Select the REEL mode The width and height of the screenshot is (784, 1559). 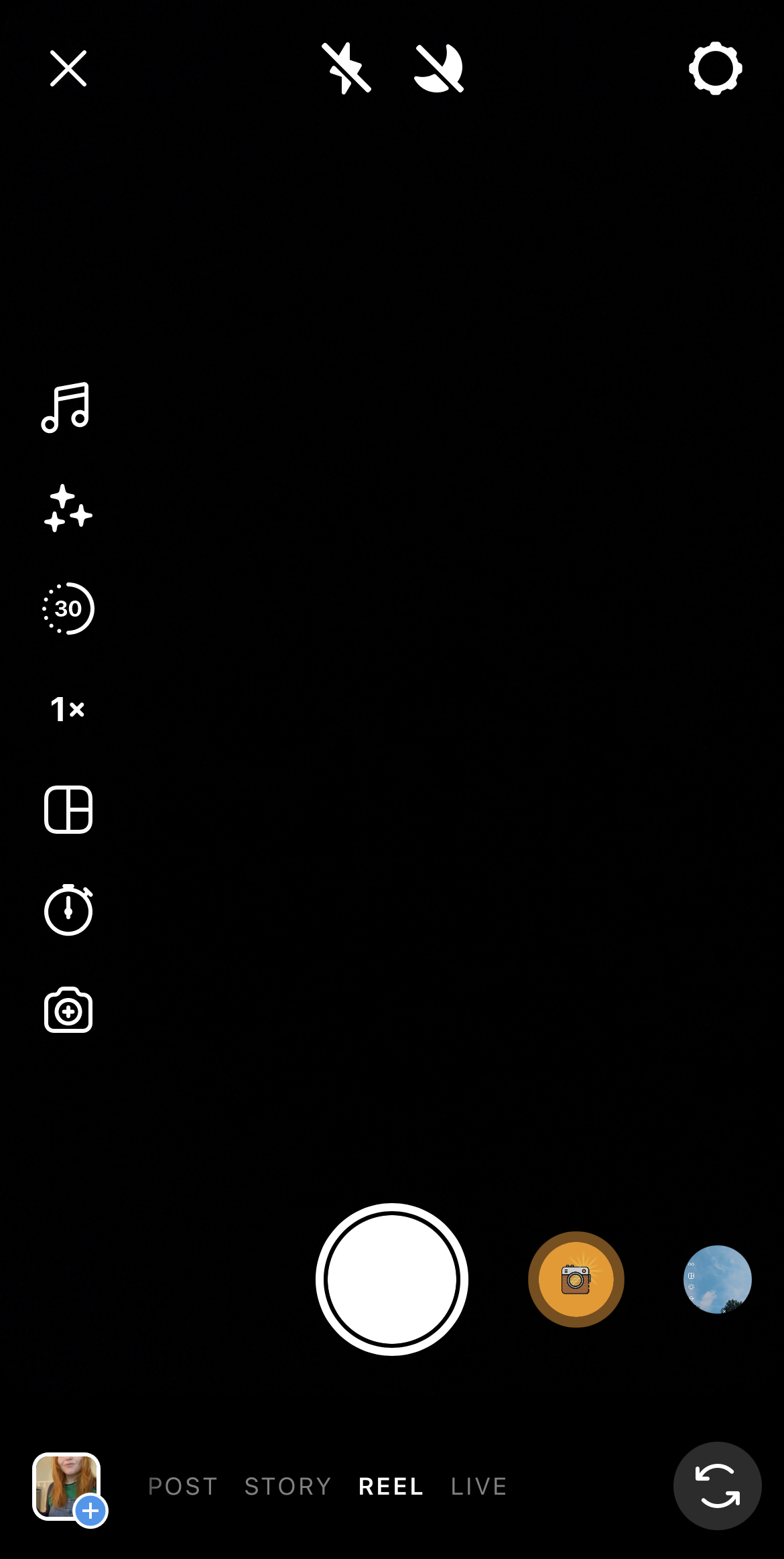pos(391,1487)
